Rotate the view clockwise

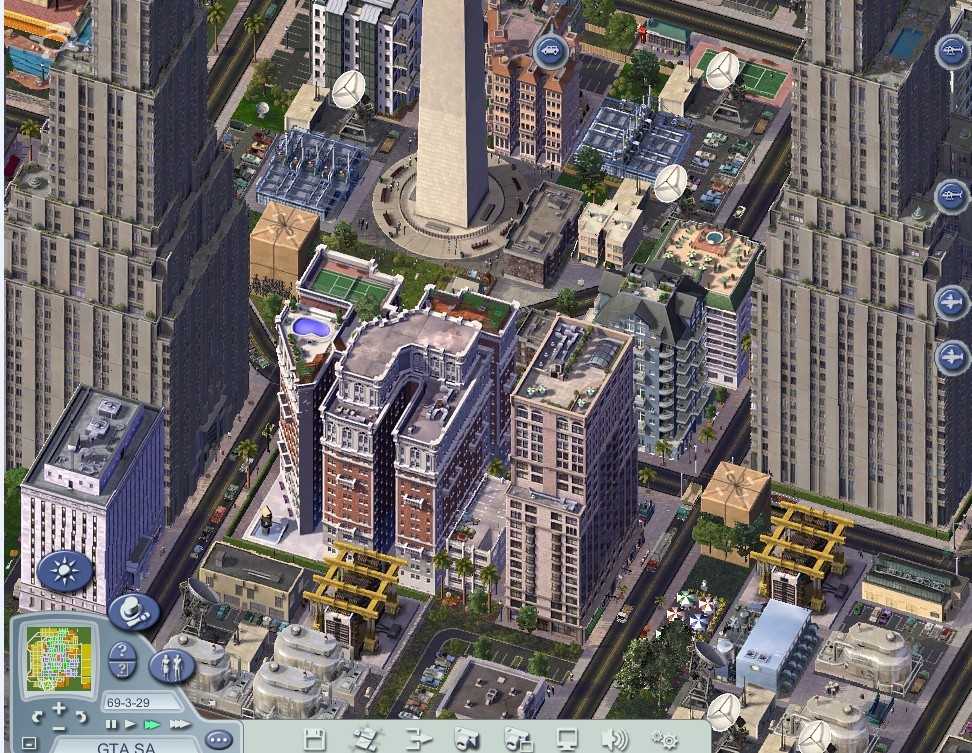tap(82, 717)
